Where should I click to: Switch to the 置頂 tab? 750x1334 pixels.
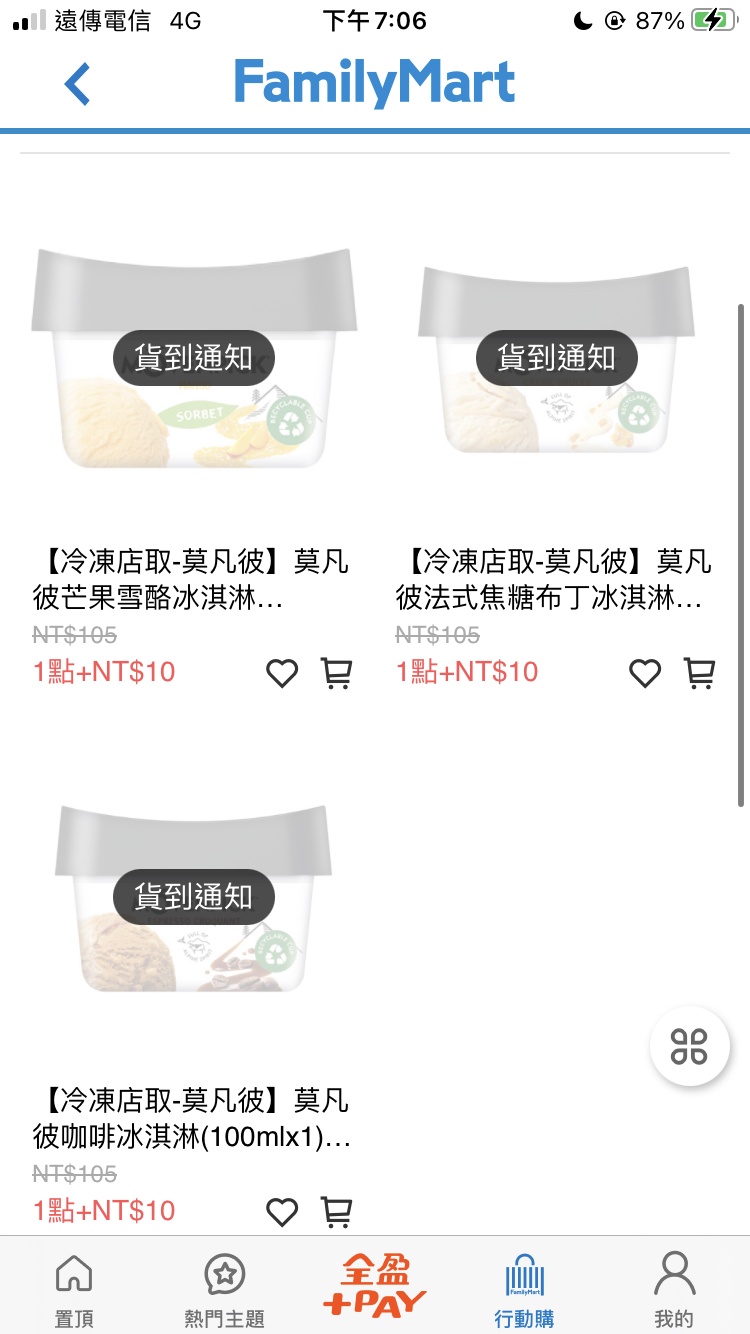tap(74, 1288)
